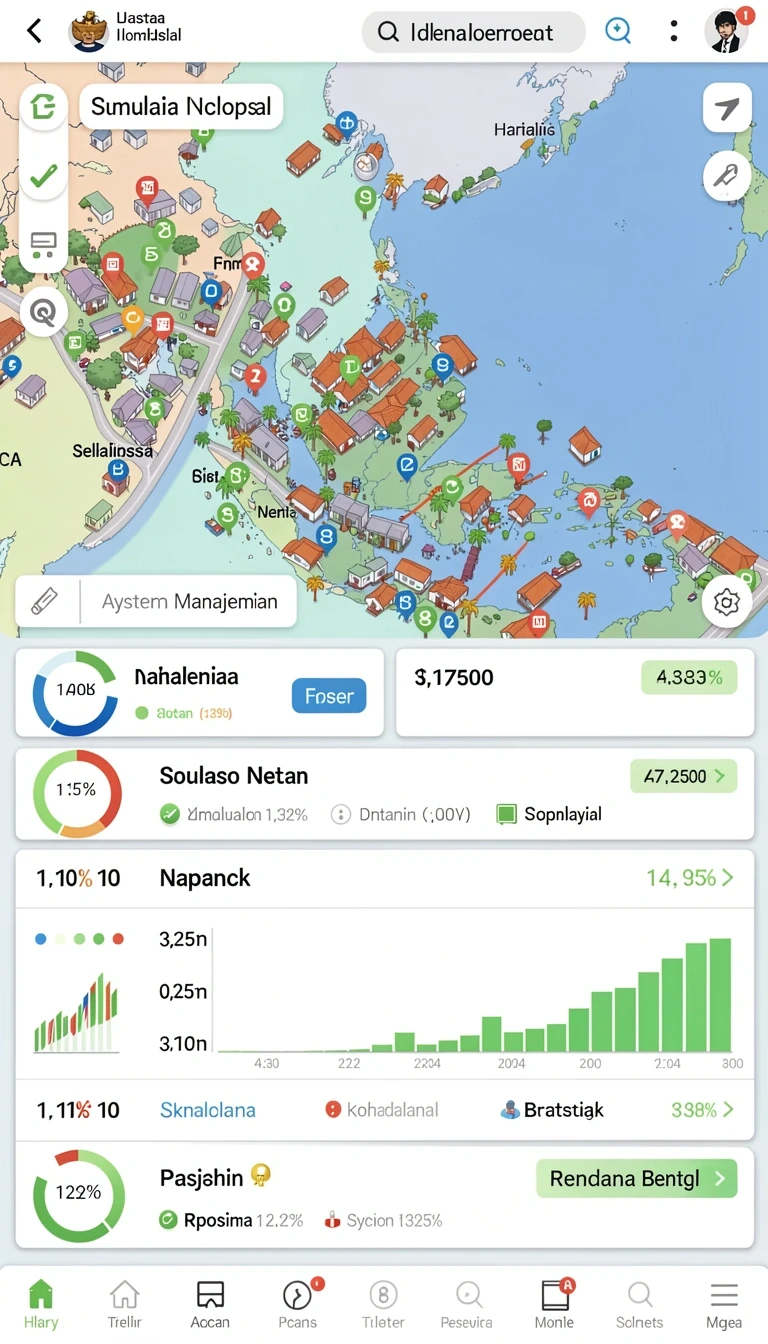
Task: Tap the blue zoom search icon
Action: click(x=619, y=31)
